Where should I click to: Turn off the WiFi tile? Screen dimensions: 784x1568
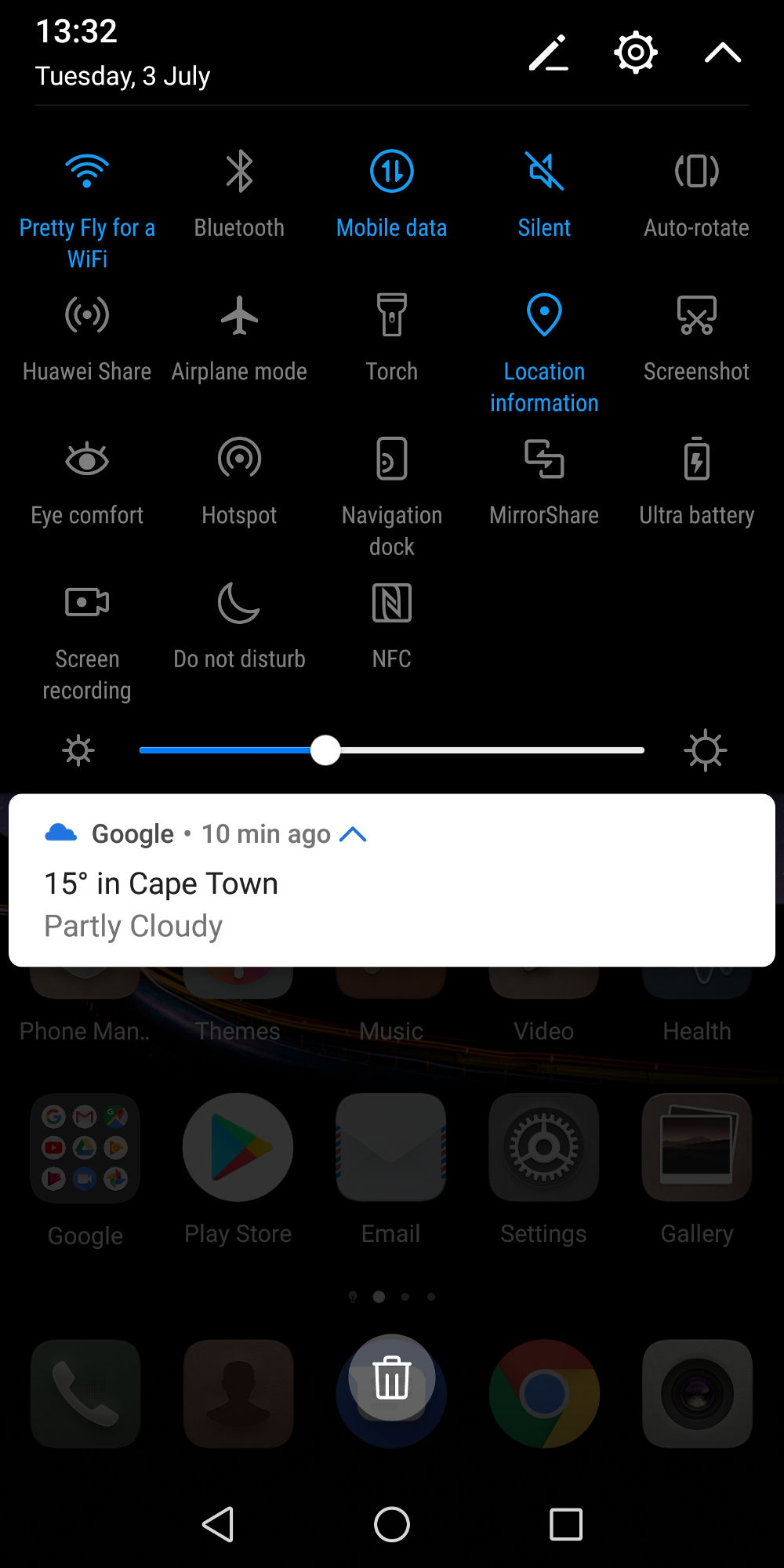click(x=87, y=171)
